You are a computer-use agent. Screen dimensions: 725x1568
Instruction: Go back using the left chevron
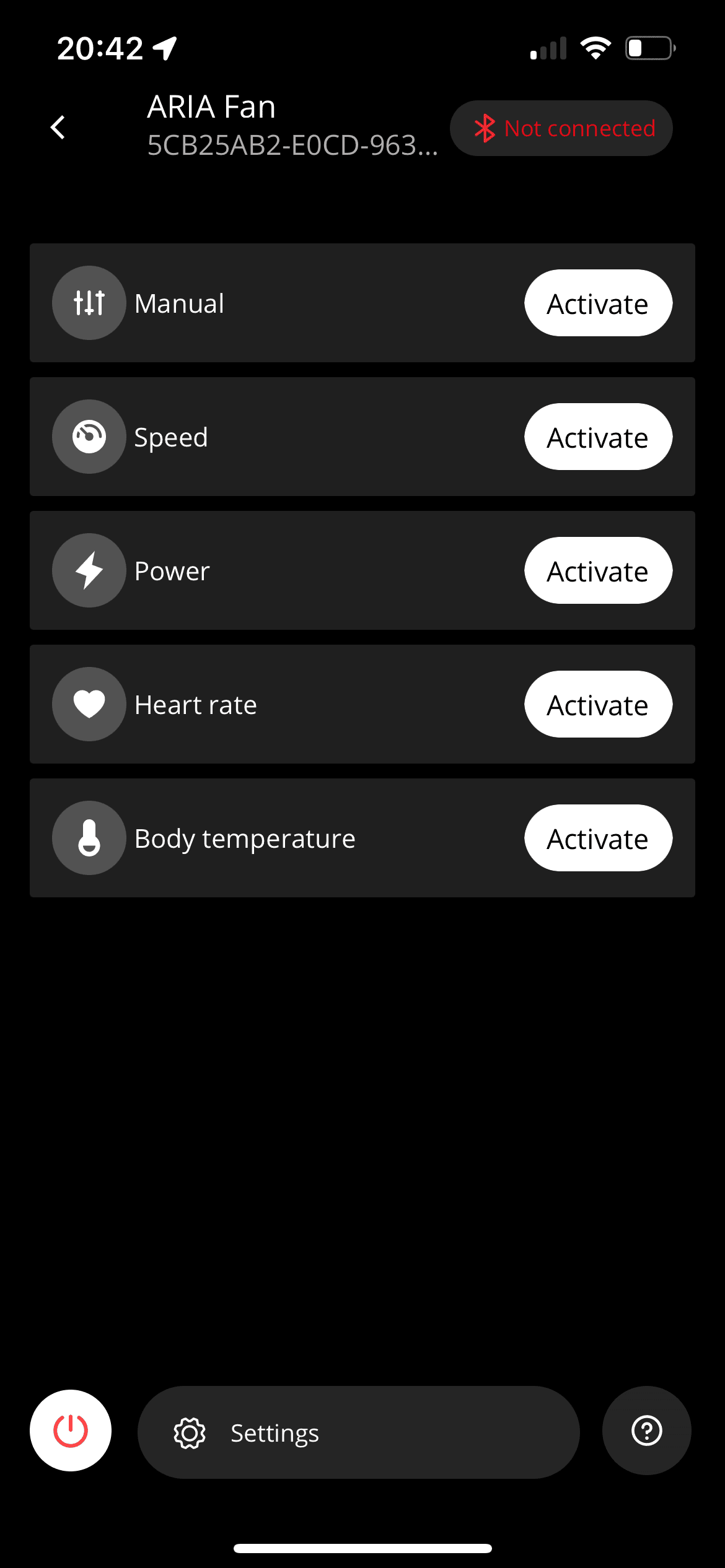(58, 128)
